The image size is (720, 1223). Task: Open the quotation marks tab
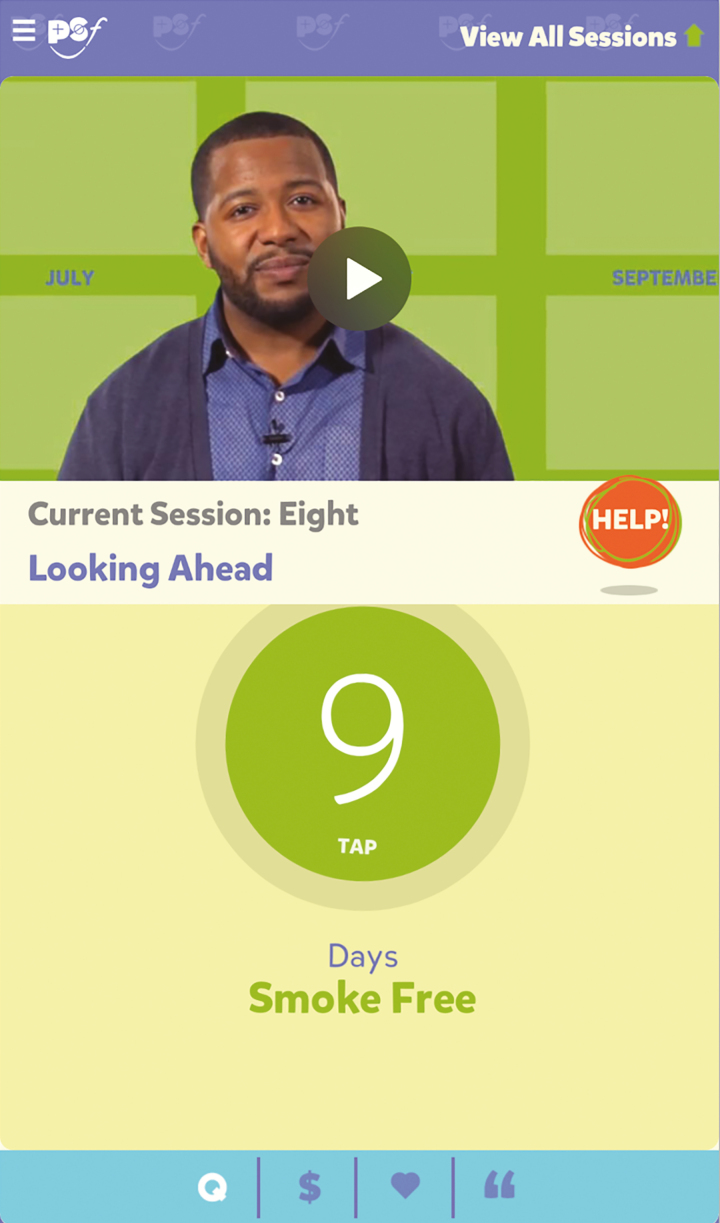(x=499, y=1185)
